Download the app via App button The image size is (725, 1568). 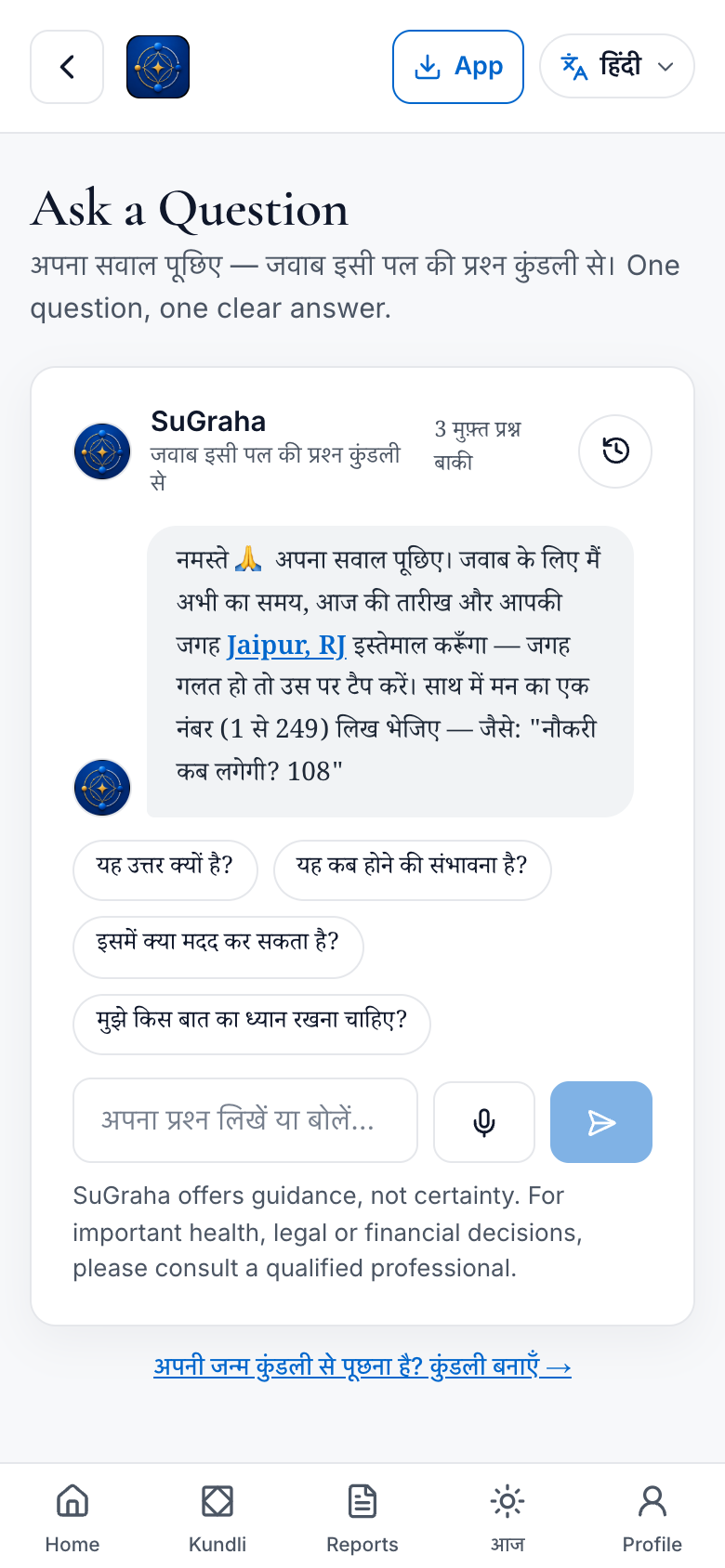click(x=458, y=67)
